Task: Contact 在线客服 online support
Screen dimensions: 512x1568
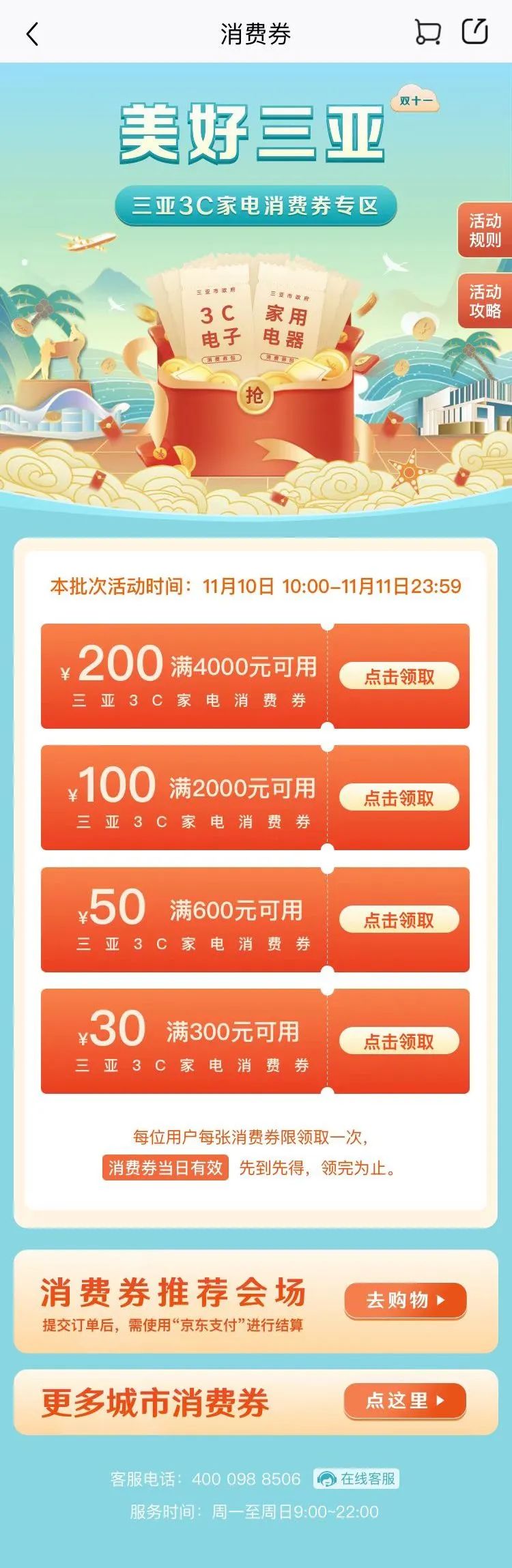Action: [x=357, y=1479]
